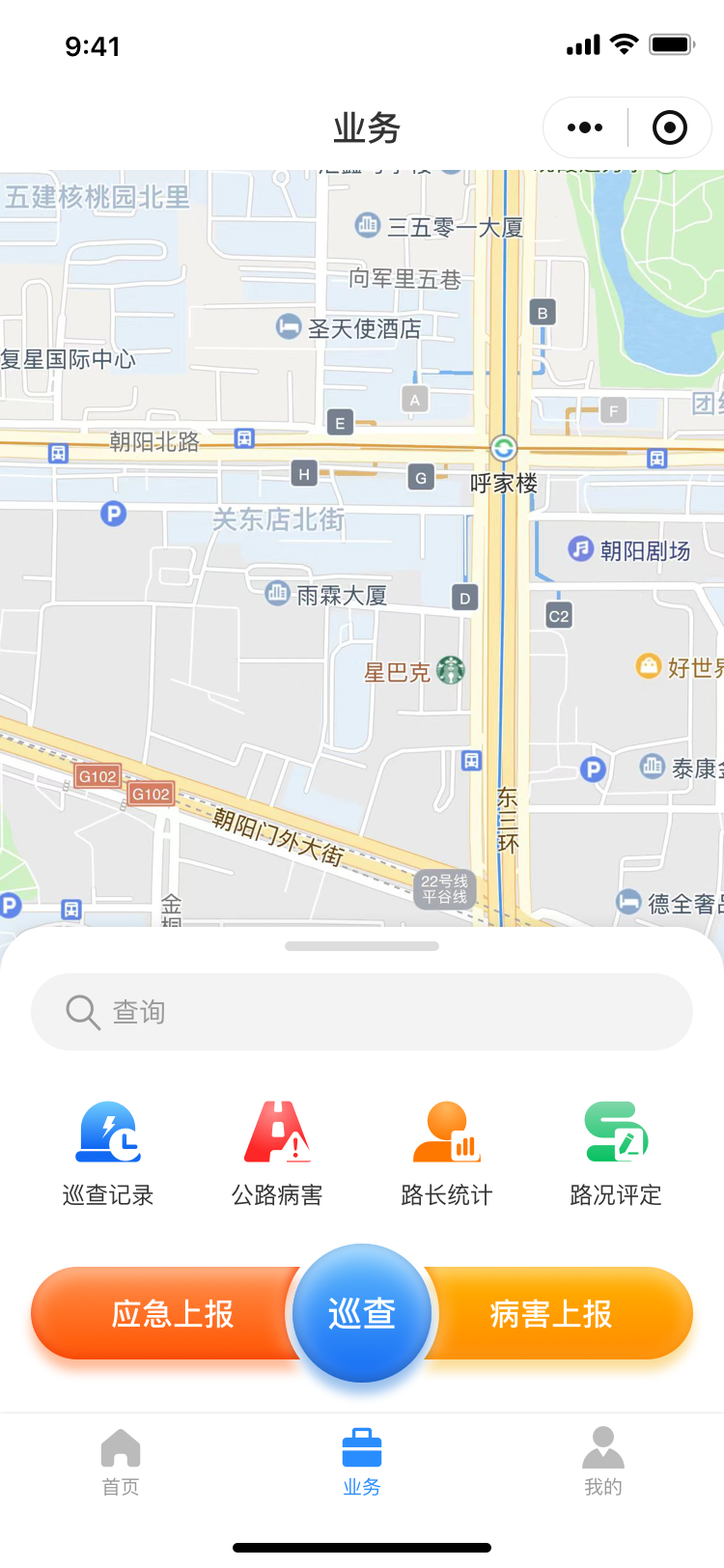The image size is (724, 1568).
Task: Tap the bottom sheet drag handle
Action: tap(362, 946)
